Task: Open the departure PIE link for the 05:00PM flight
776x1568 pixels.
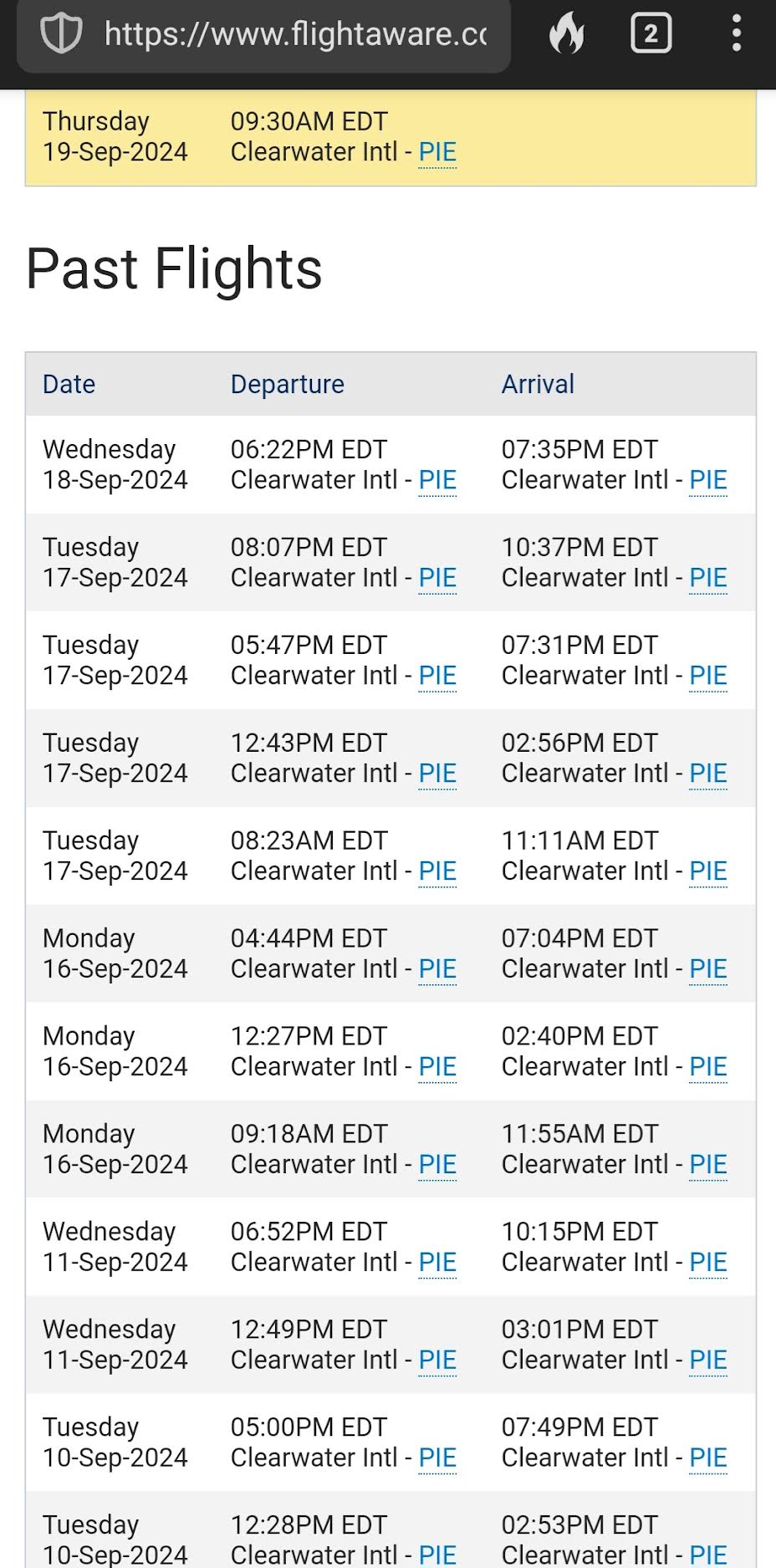Action: click(x=437, y=1458)
